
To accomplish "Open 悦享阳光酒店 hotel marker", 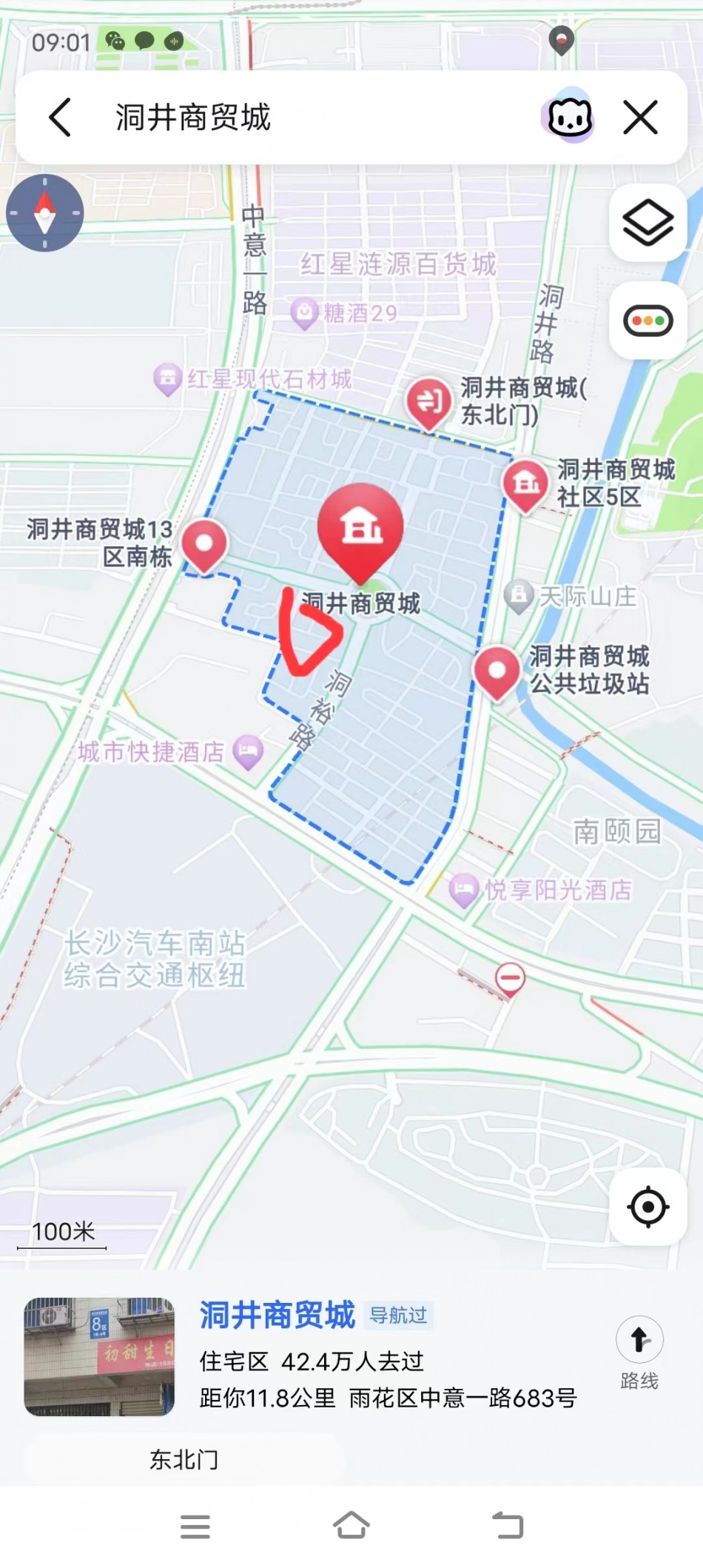I will pyautogui.click(x=464, y=888).
